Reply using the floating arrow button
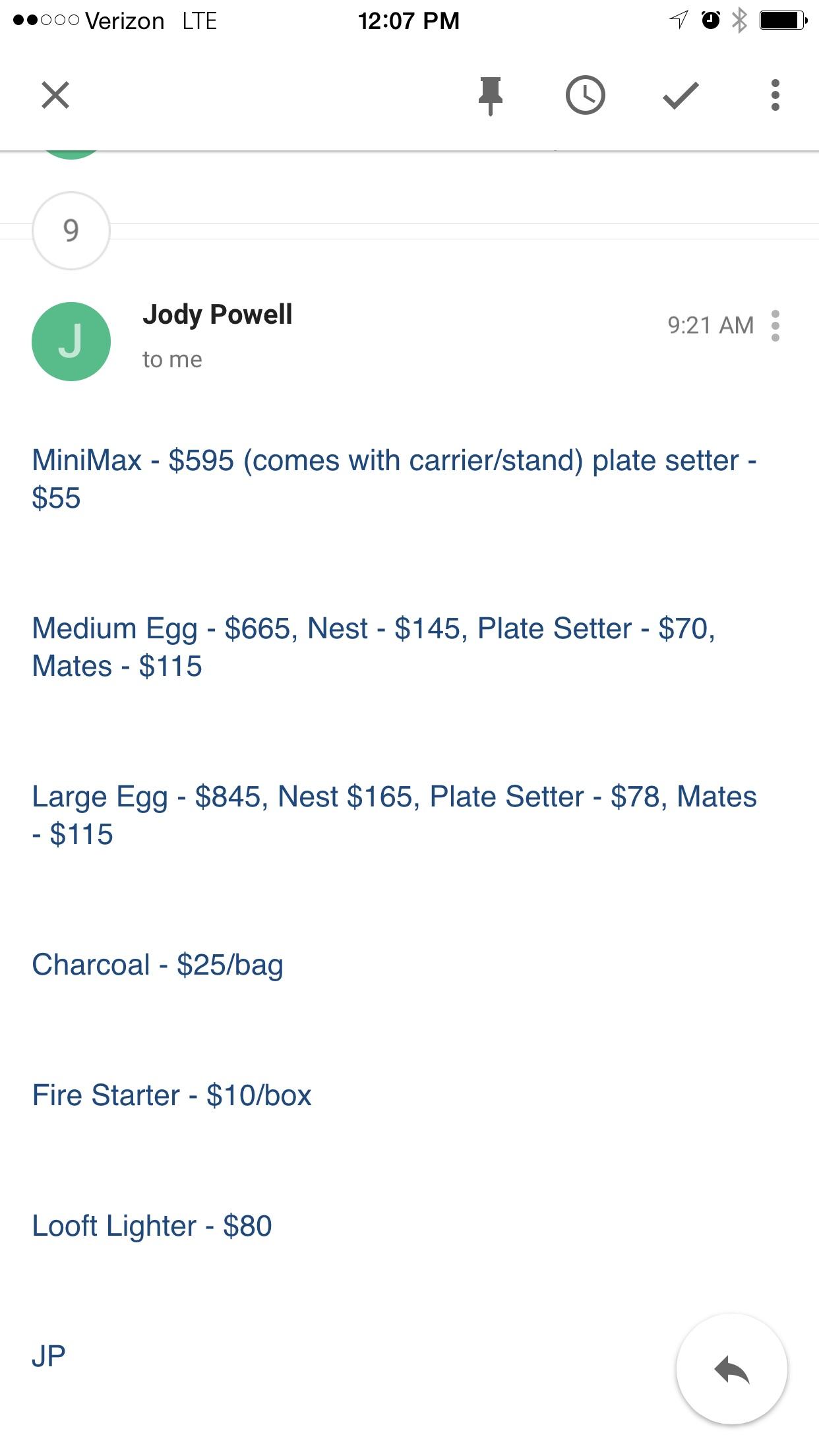This screenshot has height=1456, width=819. point(732,1369)
